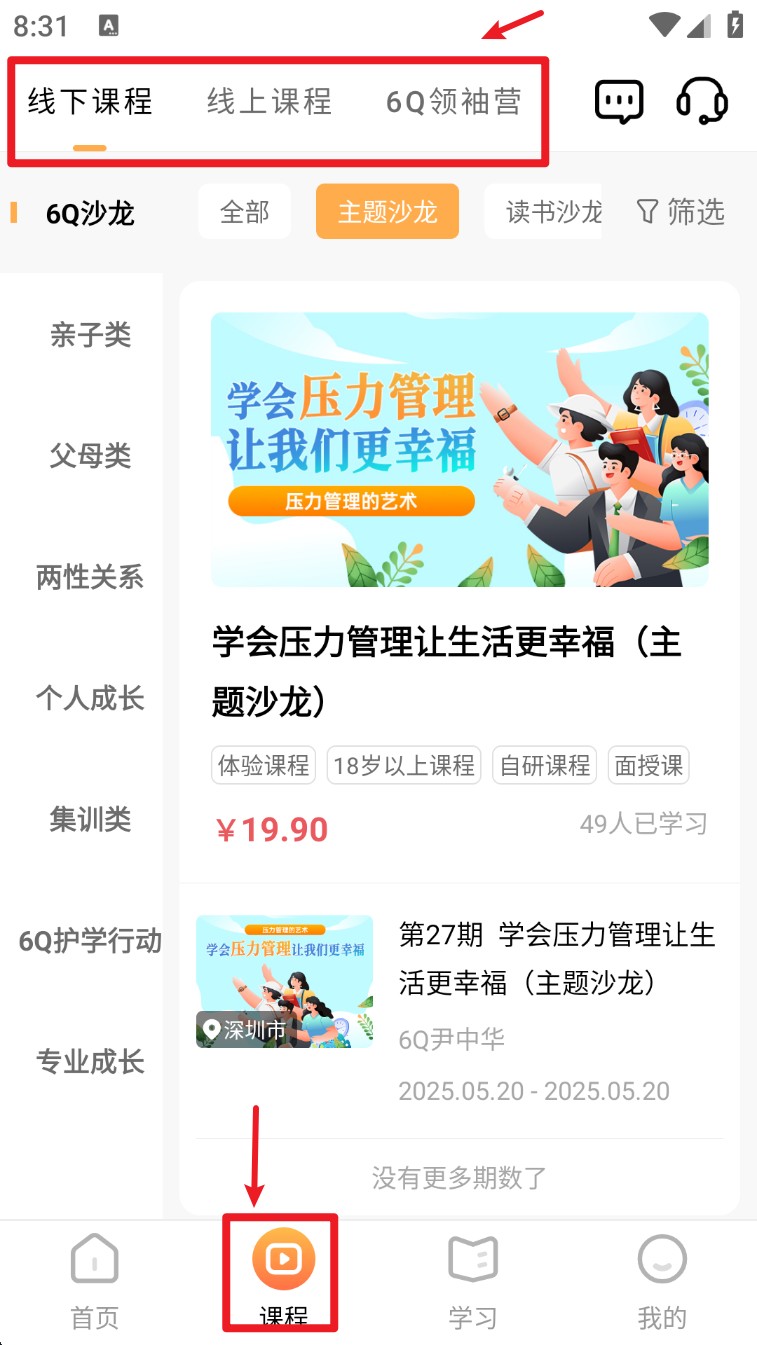The height and width of the screenshot is (1345, 757).
Task: Go to the 首页 tab
Action: (95, 1280)
